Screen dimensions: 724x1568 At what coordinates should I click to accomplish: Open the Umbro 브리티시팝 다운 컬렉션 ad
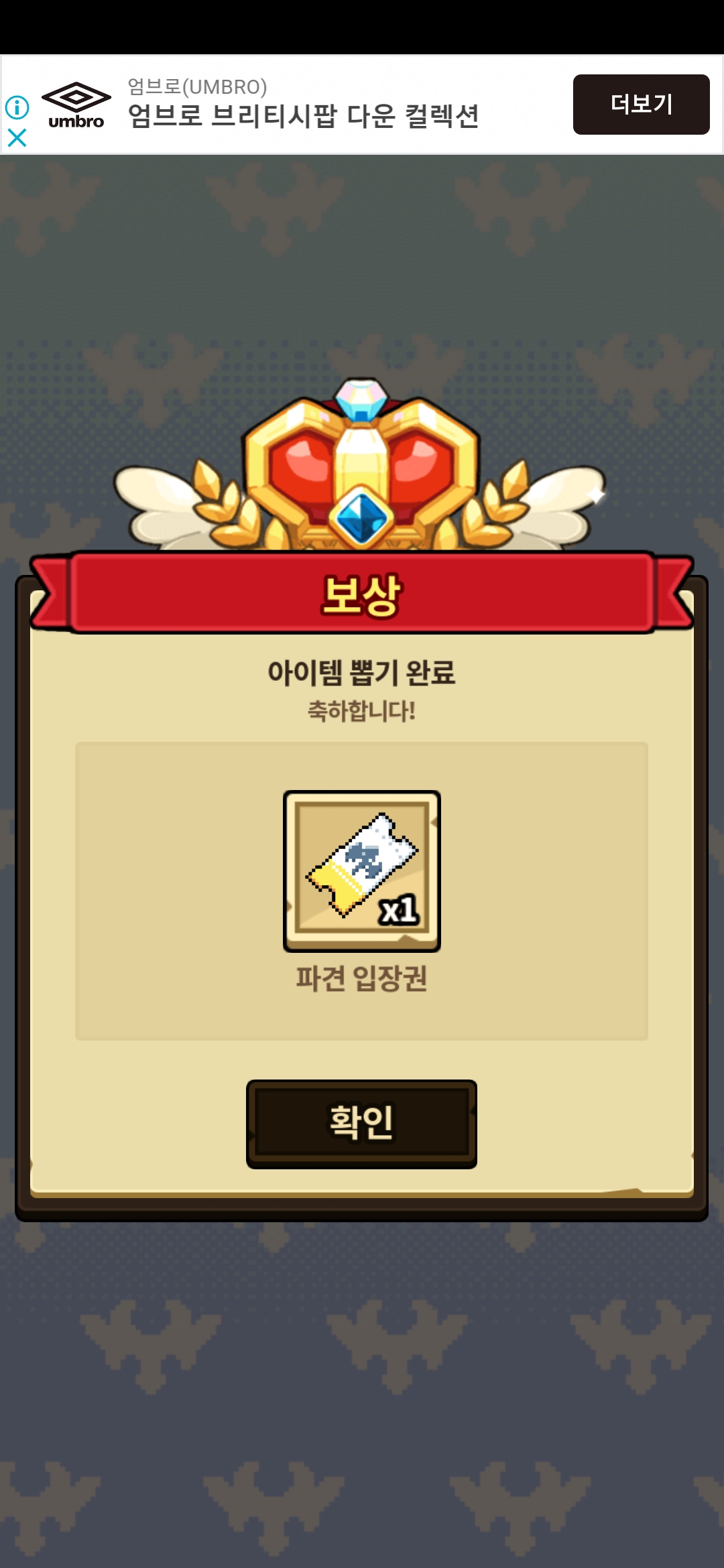(x=303, y=115)
